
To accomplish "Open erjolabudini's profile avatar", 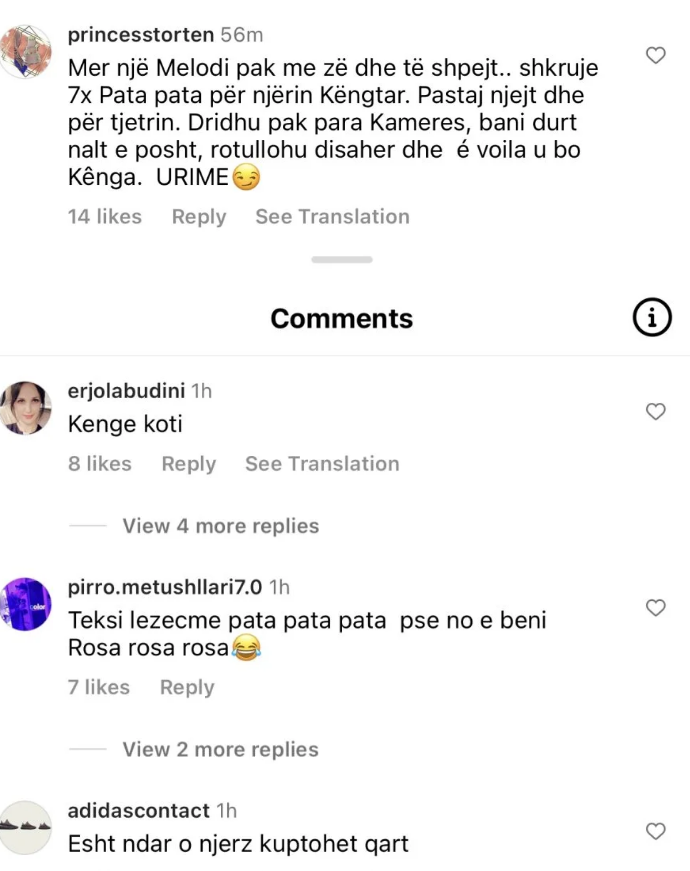I will click(x=26, y=408).
